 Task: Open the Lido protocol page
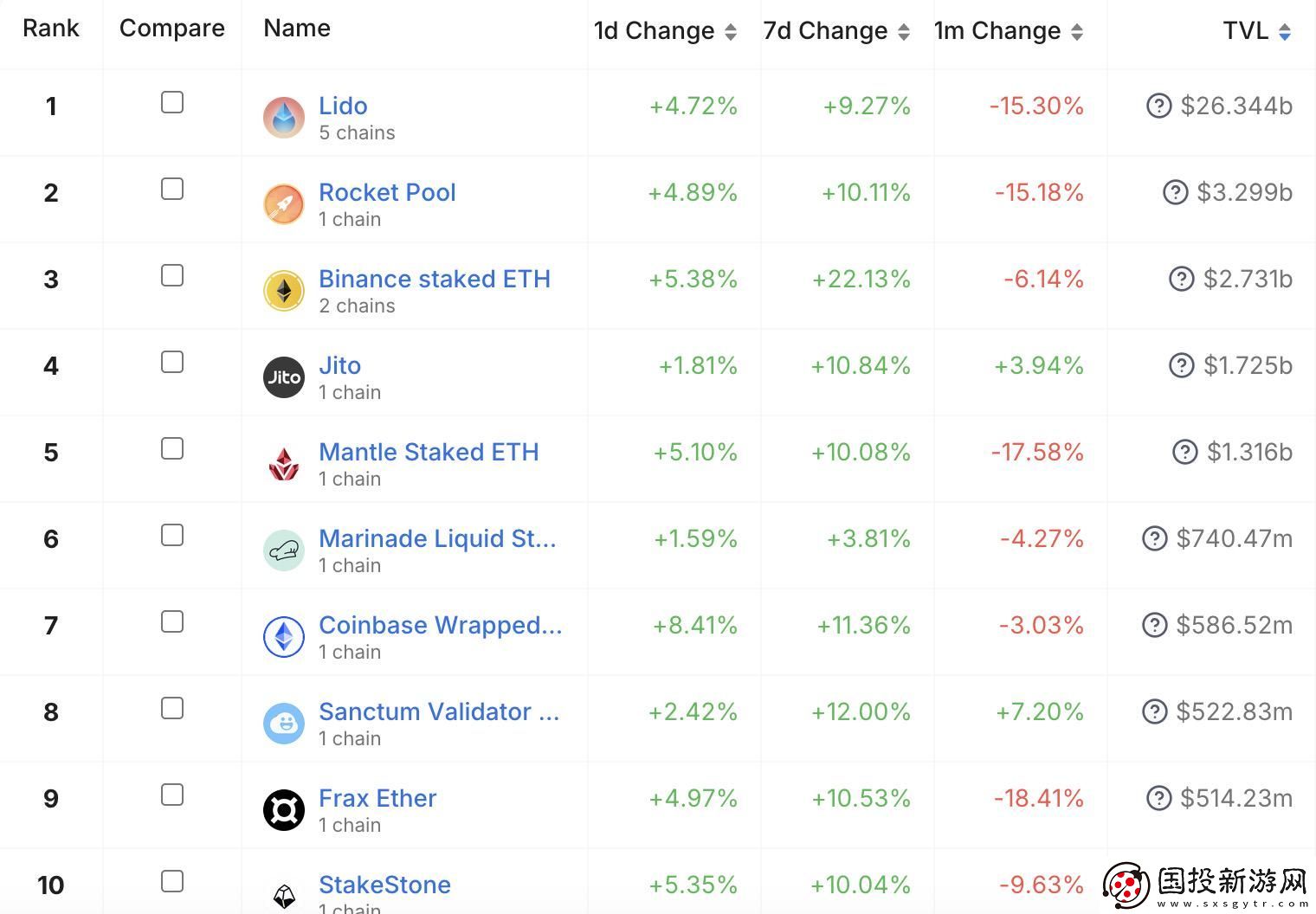[x=343, y=106]
